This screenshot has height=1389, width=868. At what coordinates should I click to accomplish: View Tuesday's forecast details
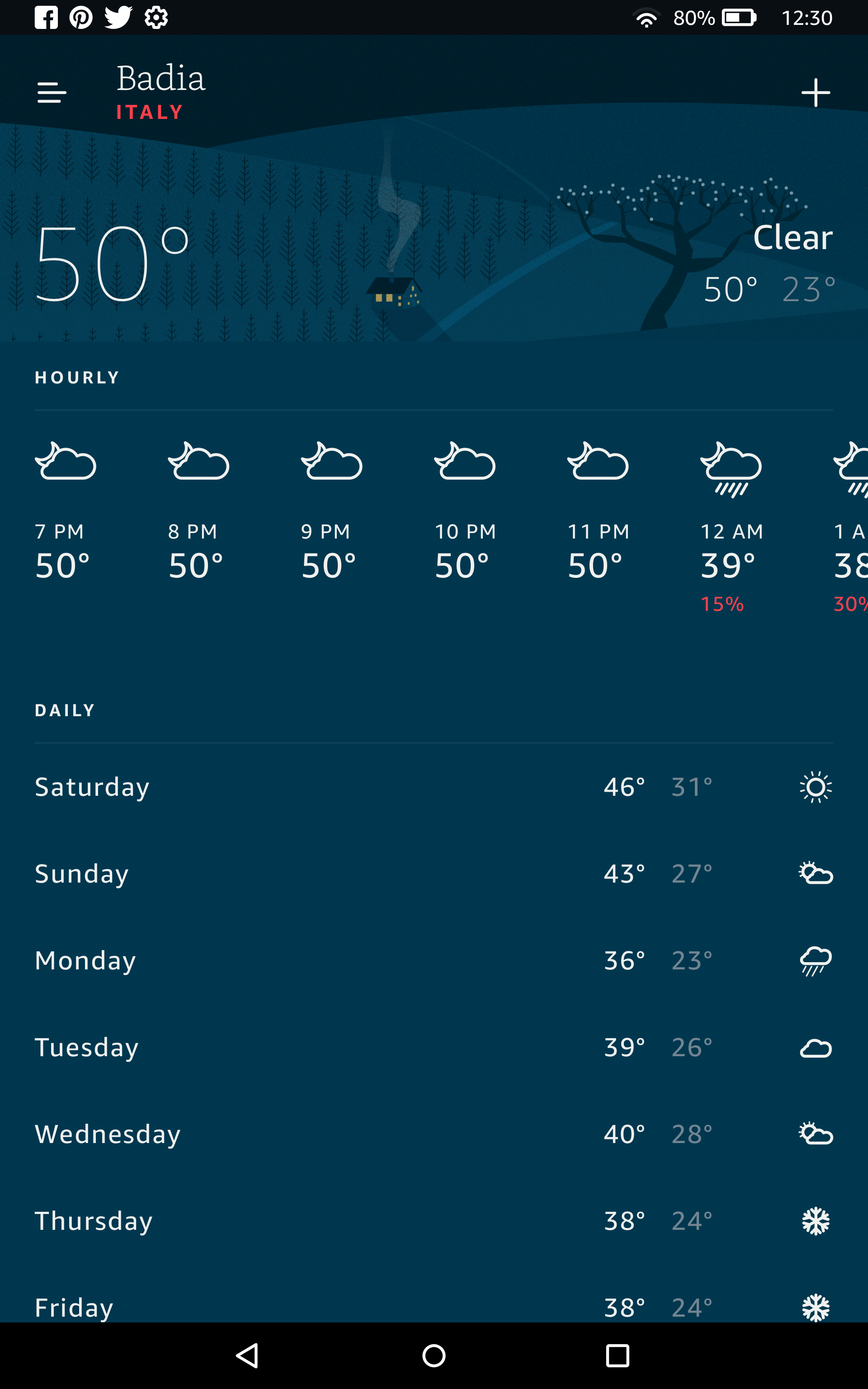pyautogui.click(x=434, y=1048)
